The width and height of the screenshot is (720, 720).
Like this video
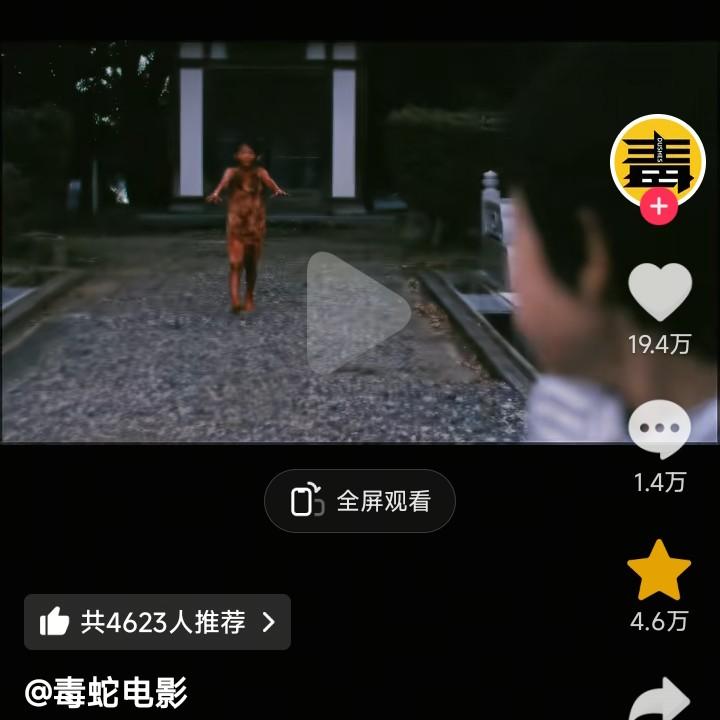point(659,292)
